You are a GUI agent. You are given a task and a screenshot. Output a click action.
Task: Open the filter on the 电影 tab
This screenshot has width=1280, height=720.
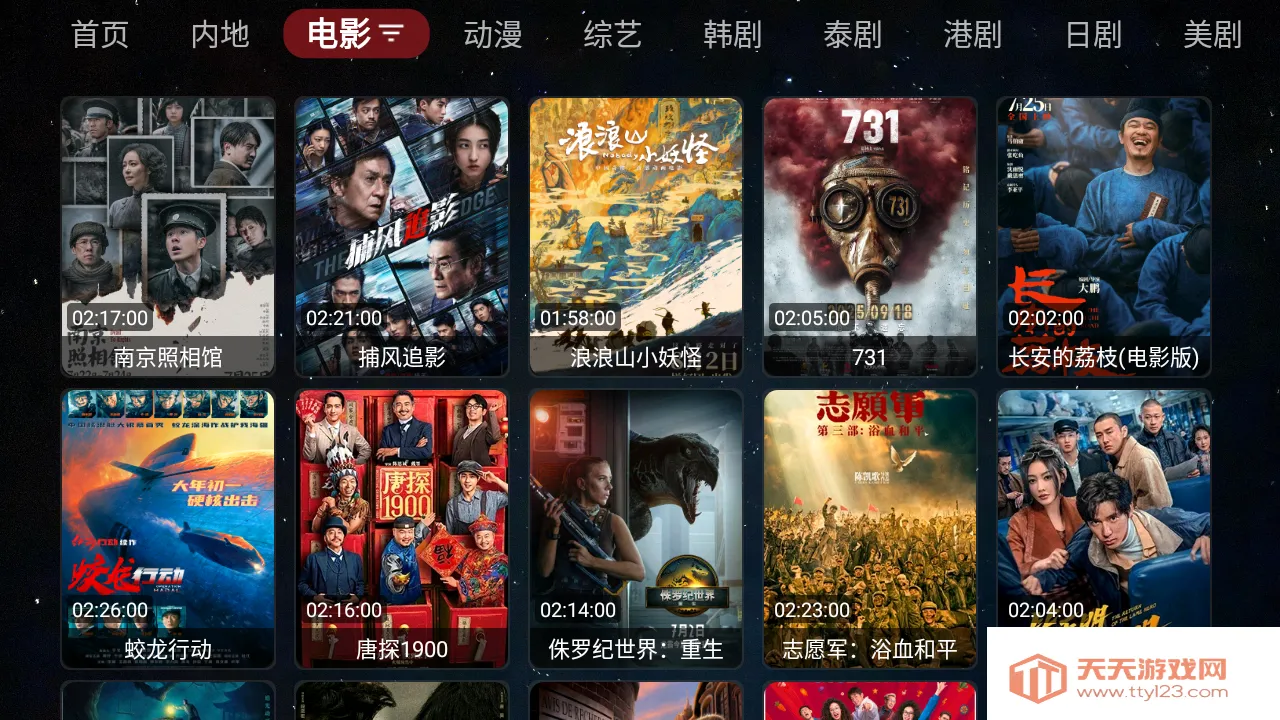click(391, 35)
